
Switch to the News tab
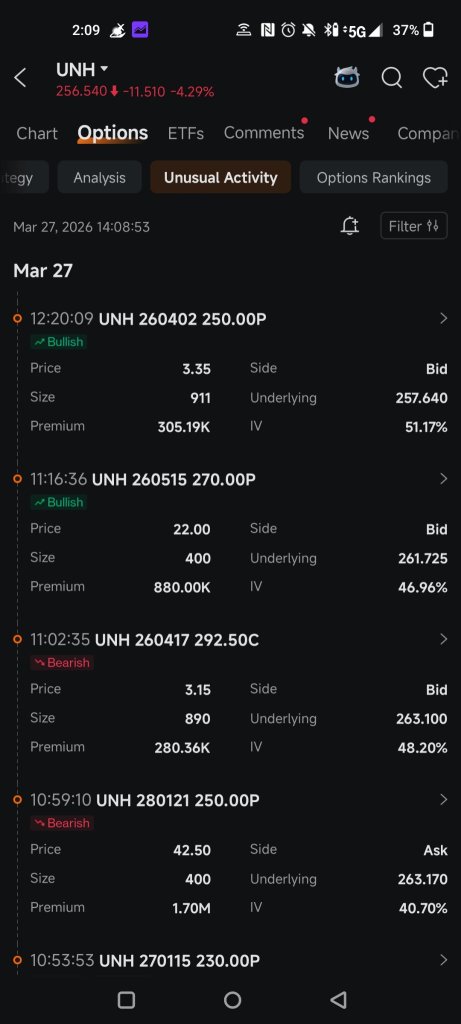(x=348, y=133)
